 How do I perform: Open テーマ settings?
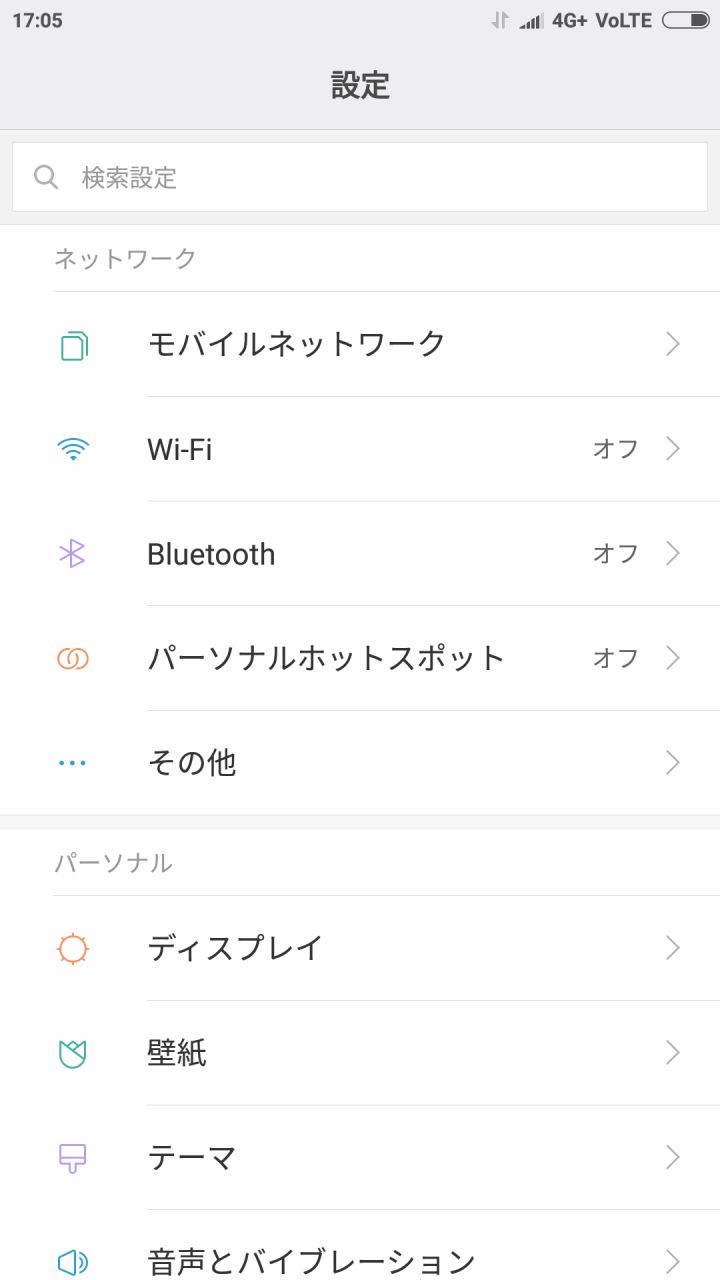coord(360,1158)
